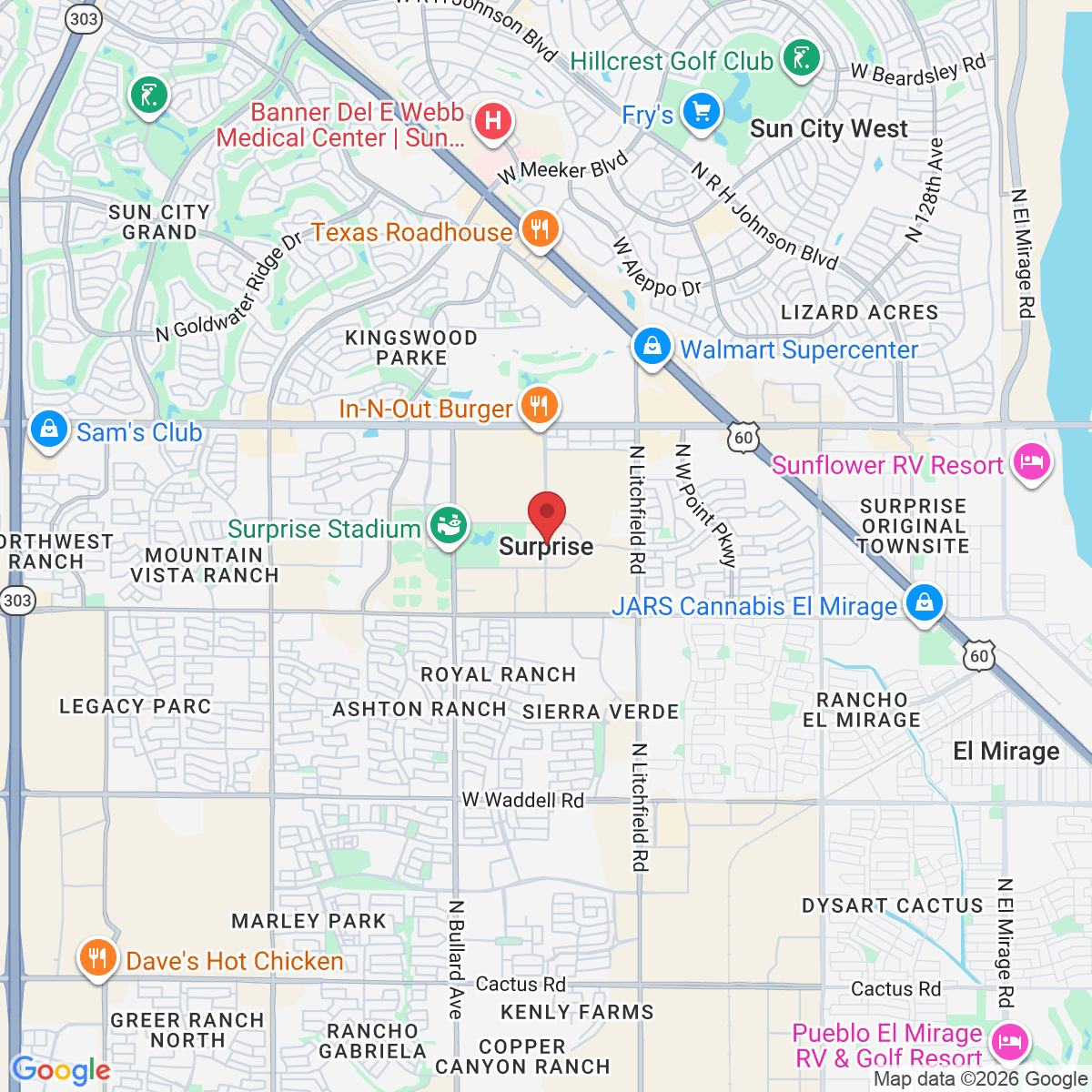Open the JARS Cannabis El Mirage pin
The image size is (1092, 1092).
click(x=924, y=603)
